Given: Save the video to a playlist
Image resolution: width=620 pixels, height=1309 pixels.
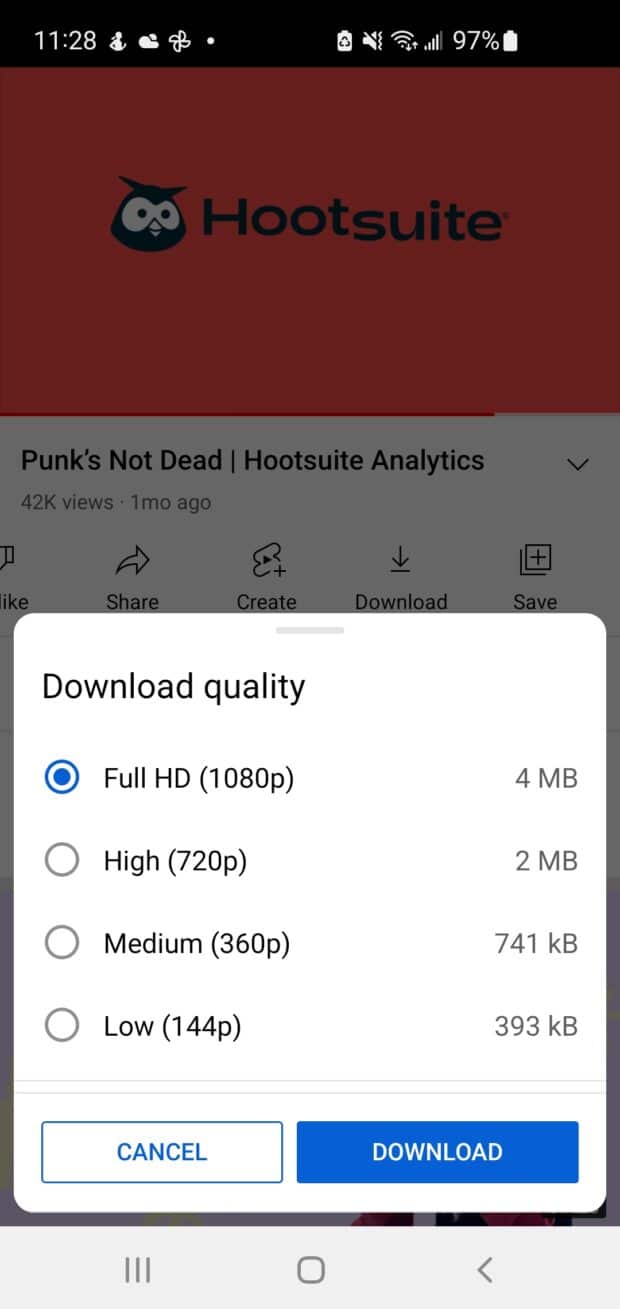Looking at the screenshot, I should 535,577.
